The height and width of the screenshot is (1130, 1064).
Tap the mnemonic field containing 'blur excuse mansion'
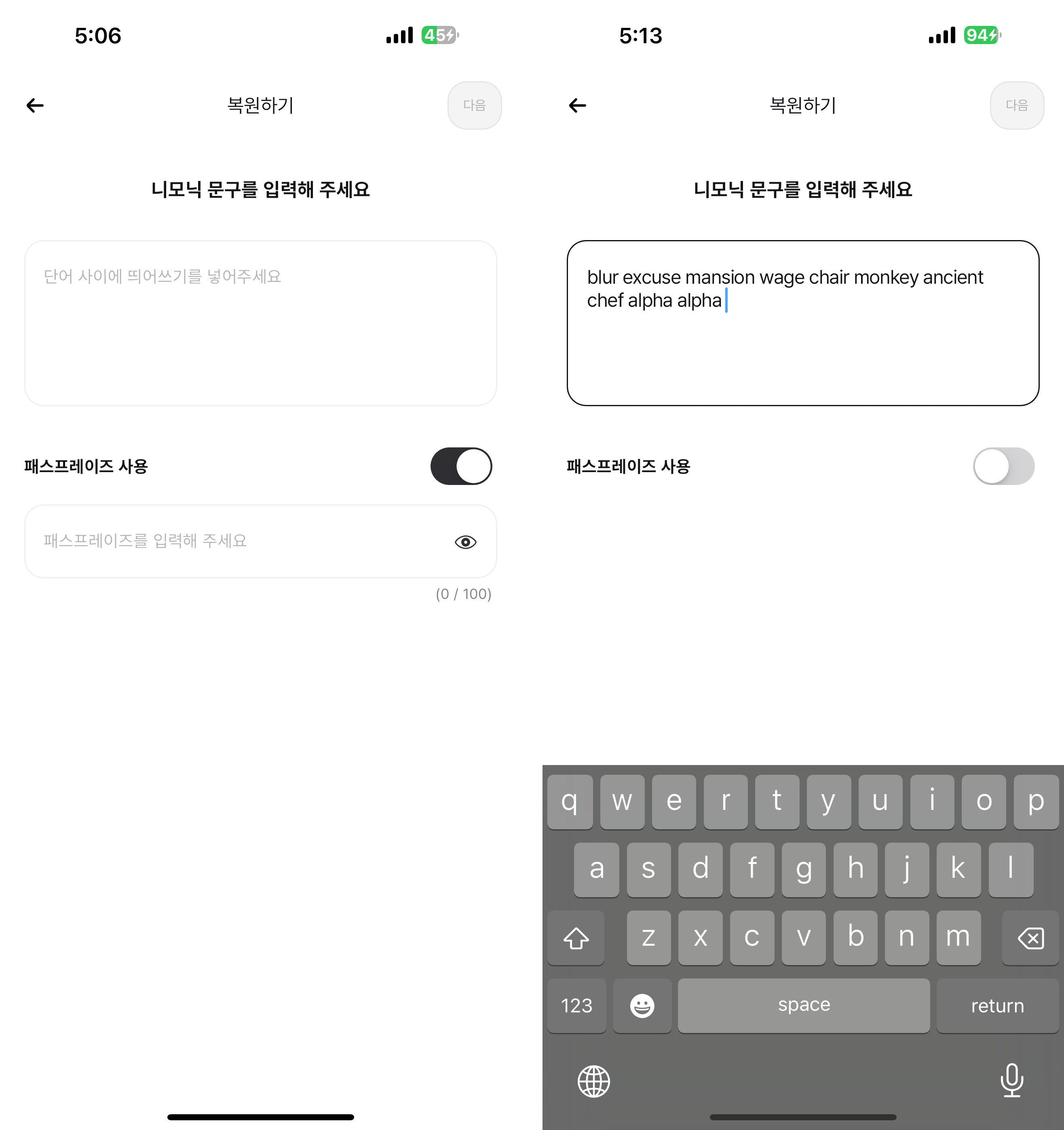pos(802,323)
